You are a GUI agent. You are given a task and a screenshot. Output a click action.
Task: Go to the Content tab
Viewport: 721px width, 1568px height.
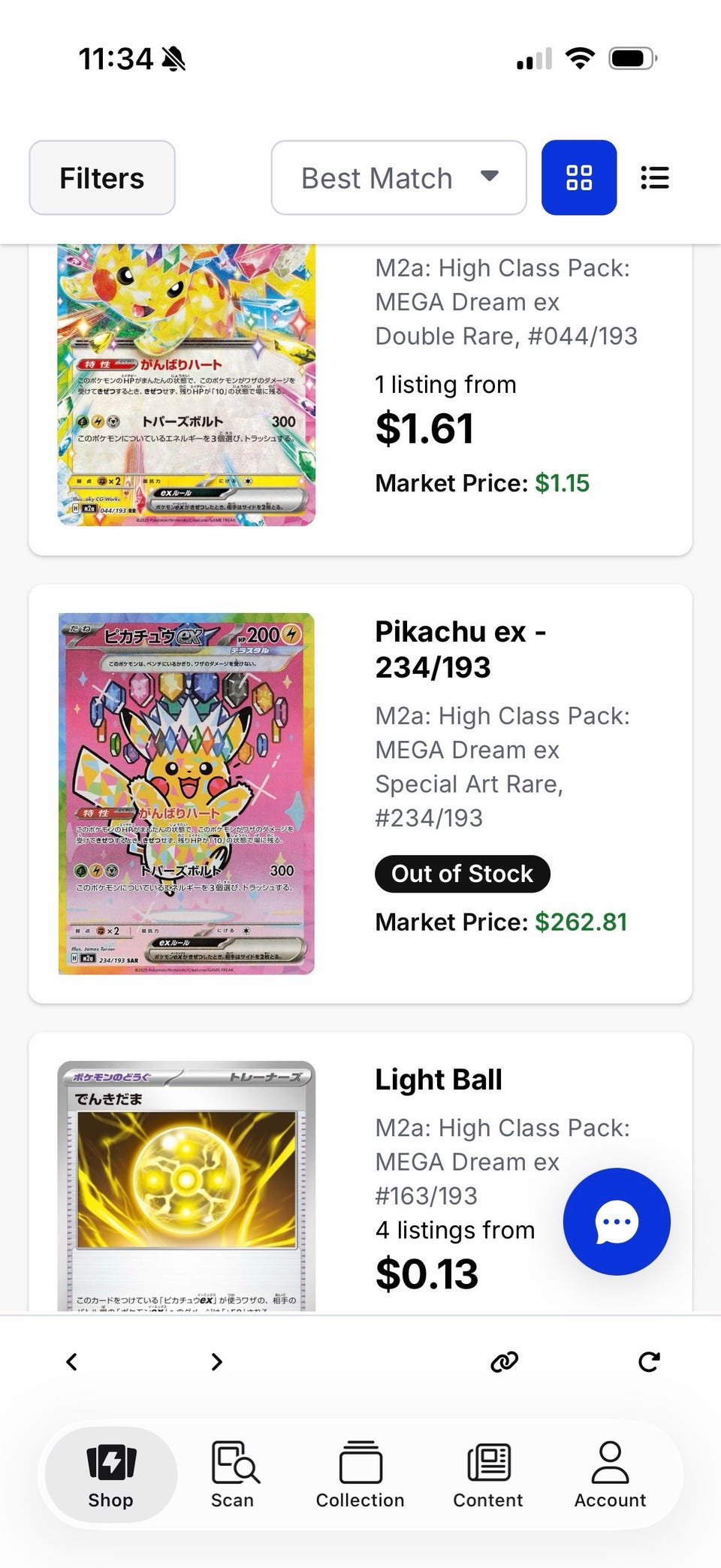click(x=488, y=1475)
